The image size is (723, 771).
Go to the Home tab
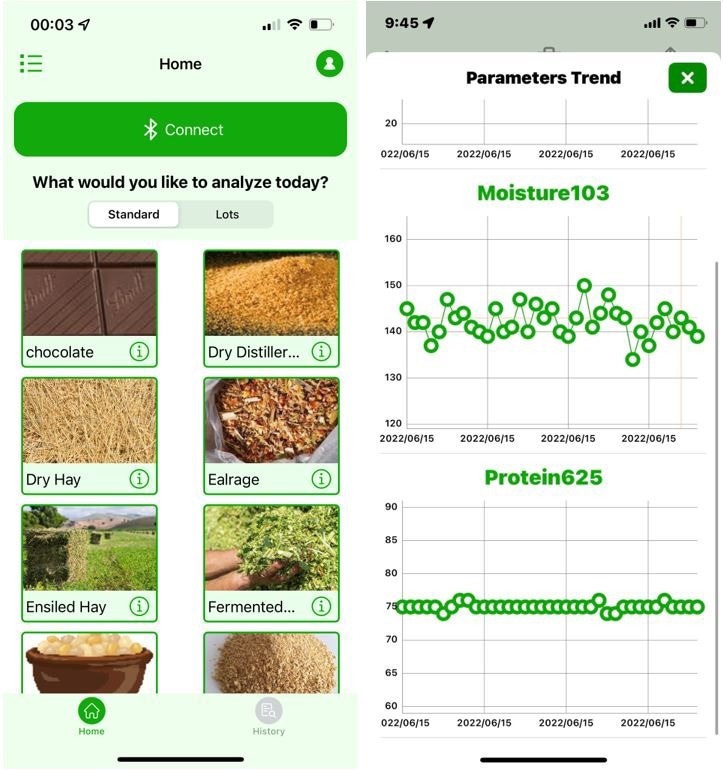(91, 717)
